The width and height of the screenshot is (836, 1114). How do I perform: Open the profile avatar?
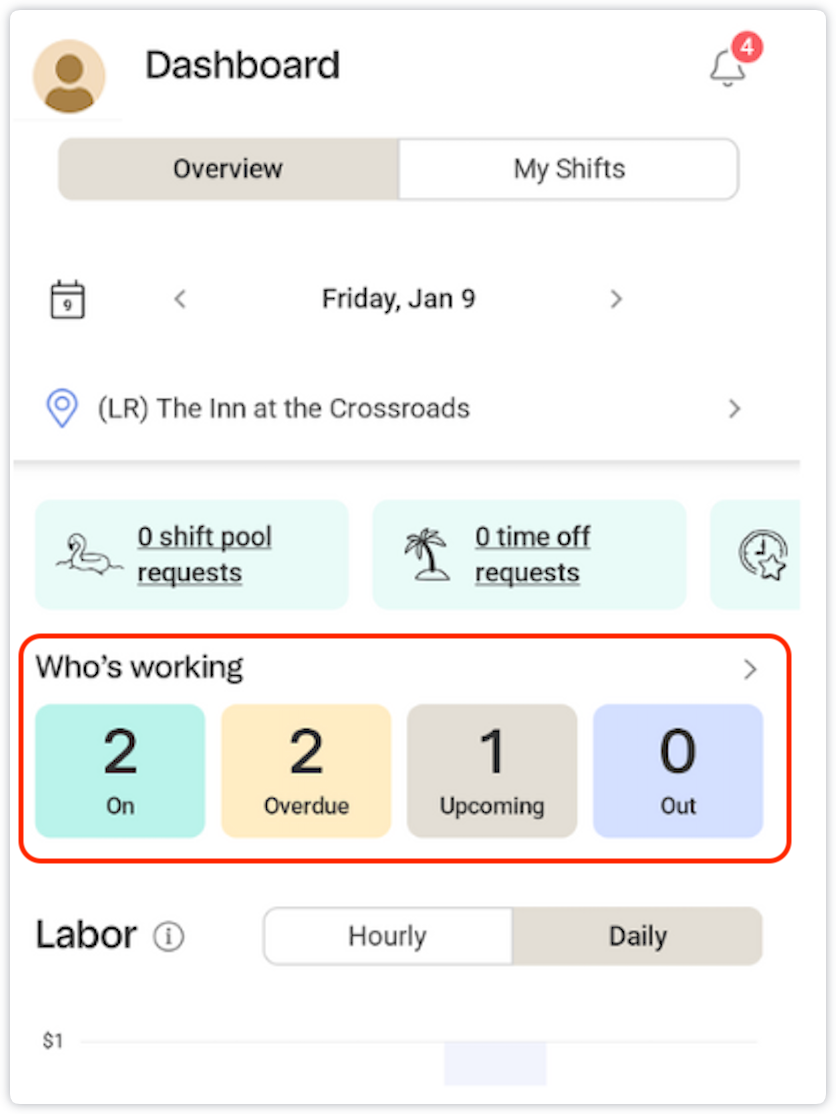pos(68,76)
